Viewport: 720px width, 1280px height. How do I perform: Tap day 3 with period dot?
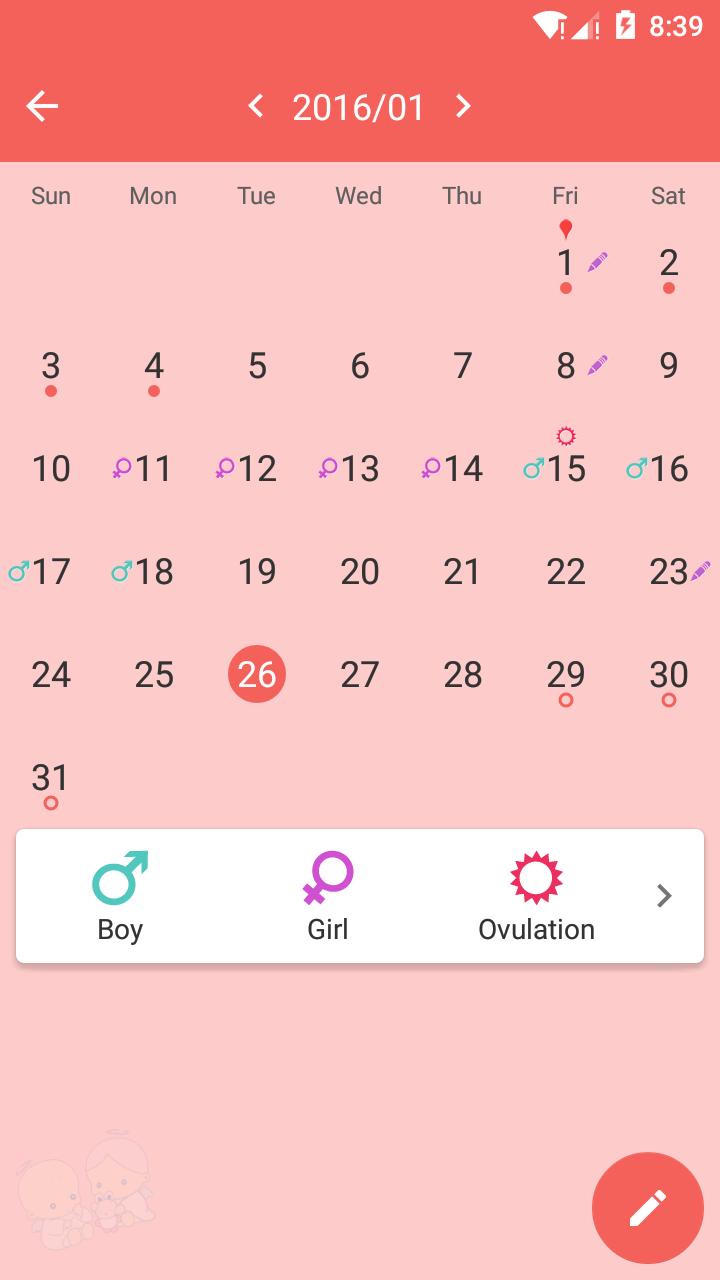click(x=50, y=366)
